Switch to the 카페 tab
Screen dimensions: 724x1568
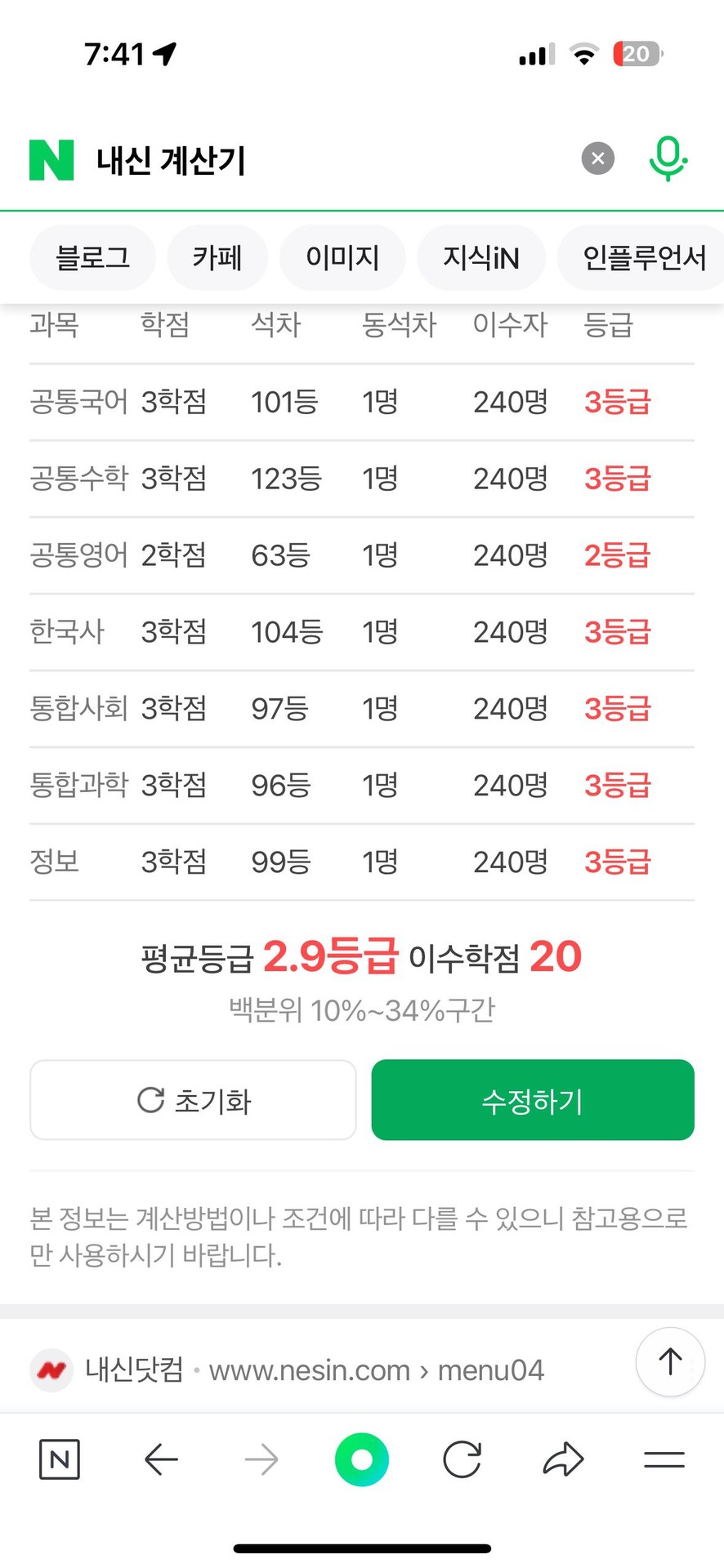(x=217, y=258)
